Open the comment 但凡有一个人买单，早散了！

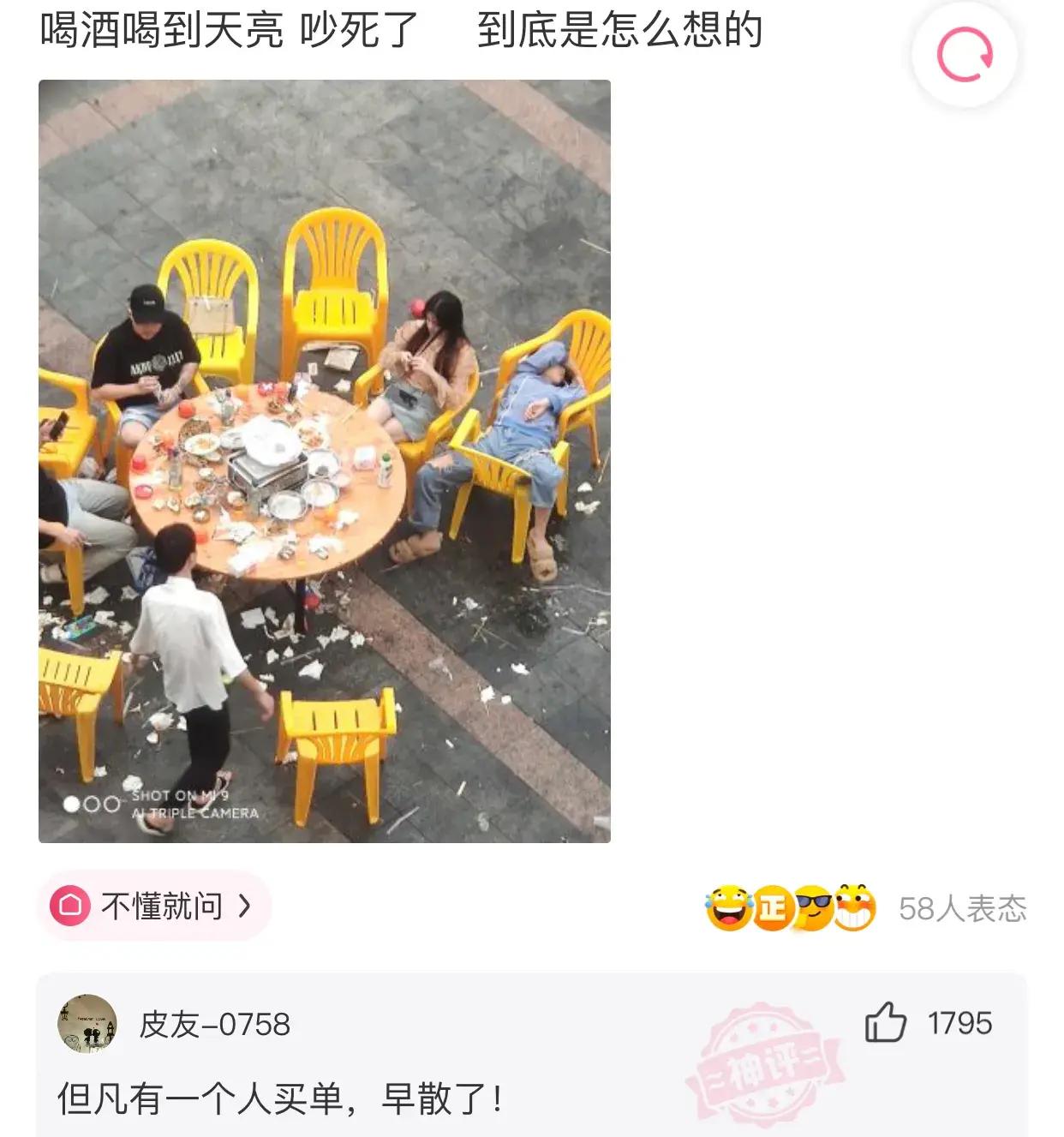[280, 1098]
